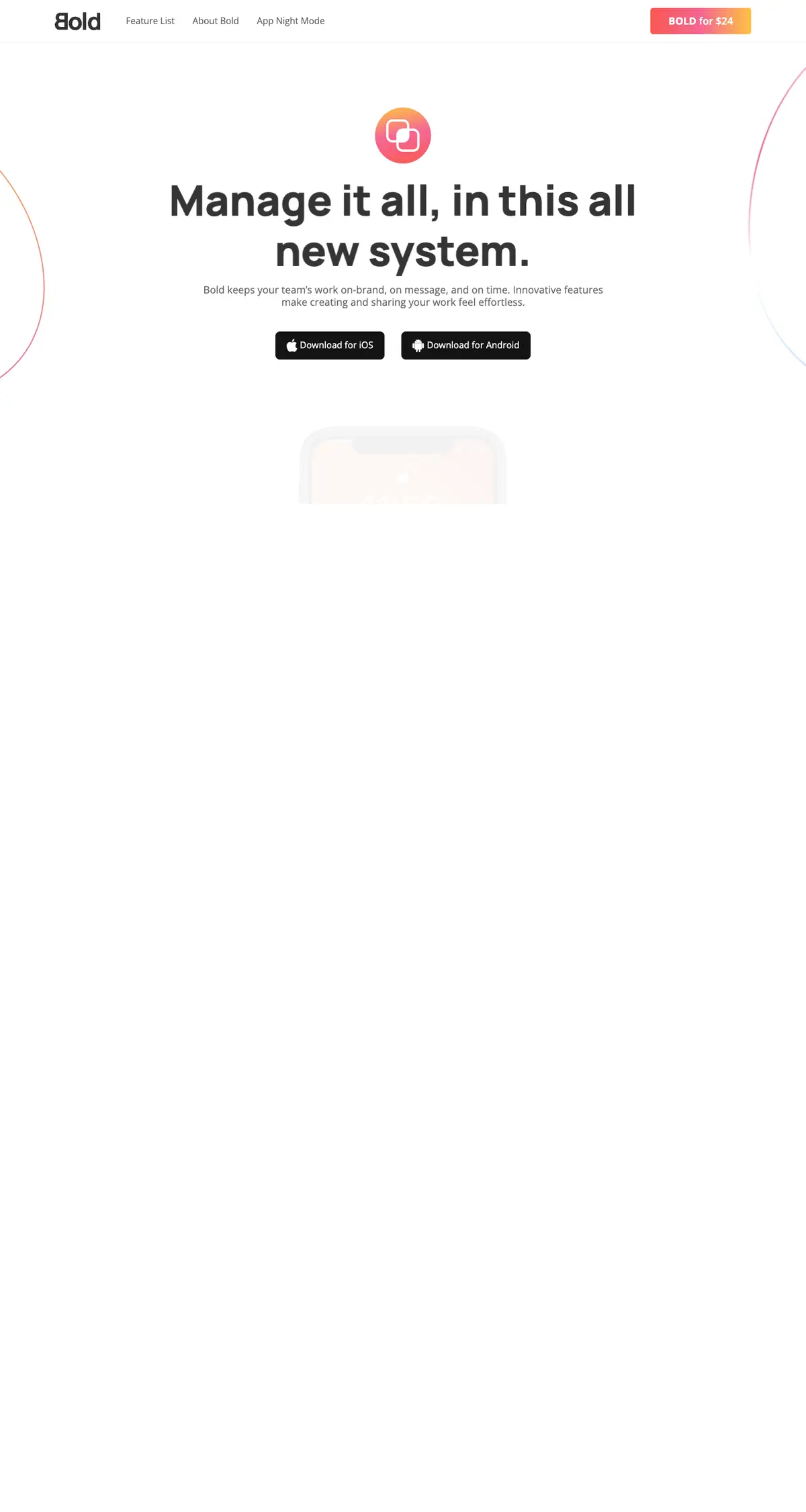Download the app for Android
Image resolution: width=806 pixels, height=1512 pixels.
click(465, 345)
